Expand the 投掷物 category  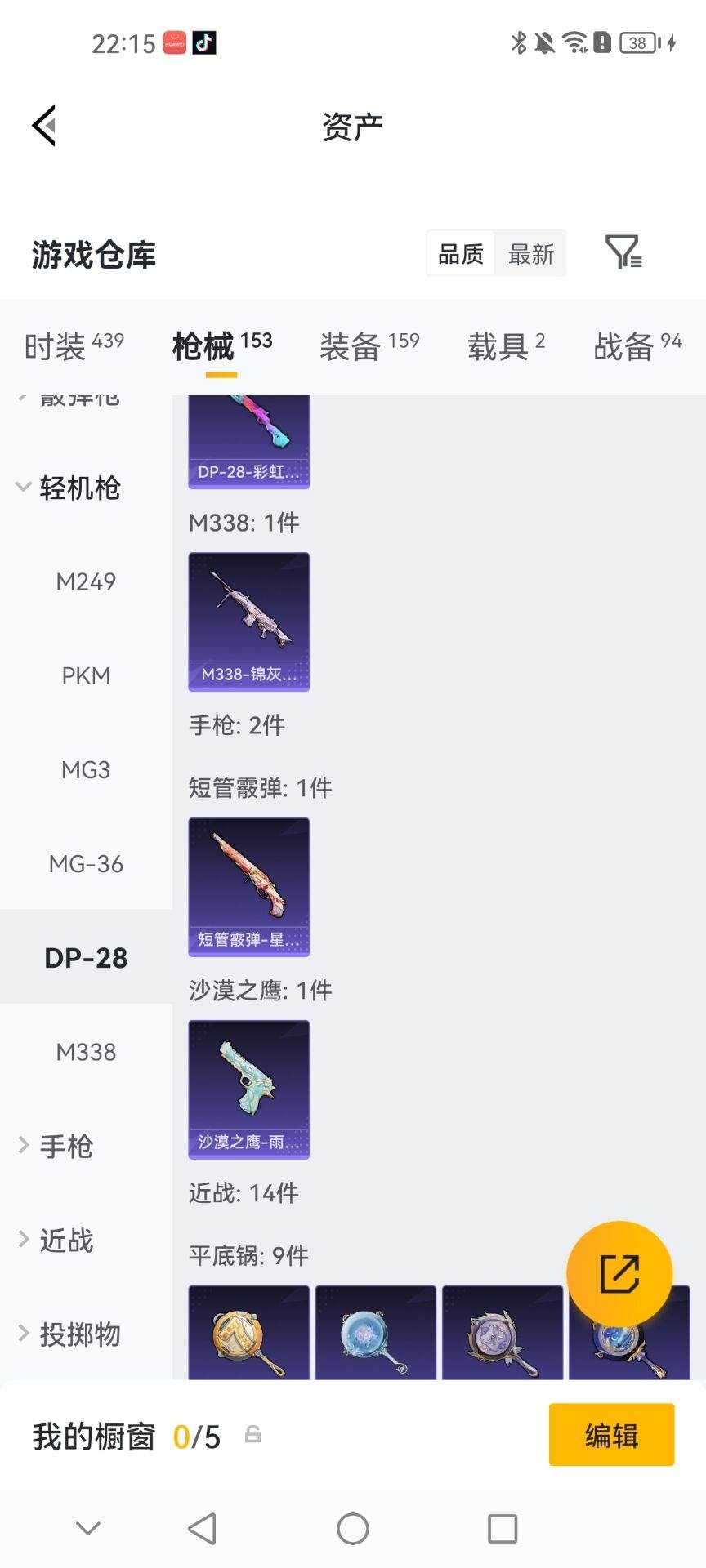69,1334
